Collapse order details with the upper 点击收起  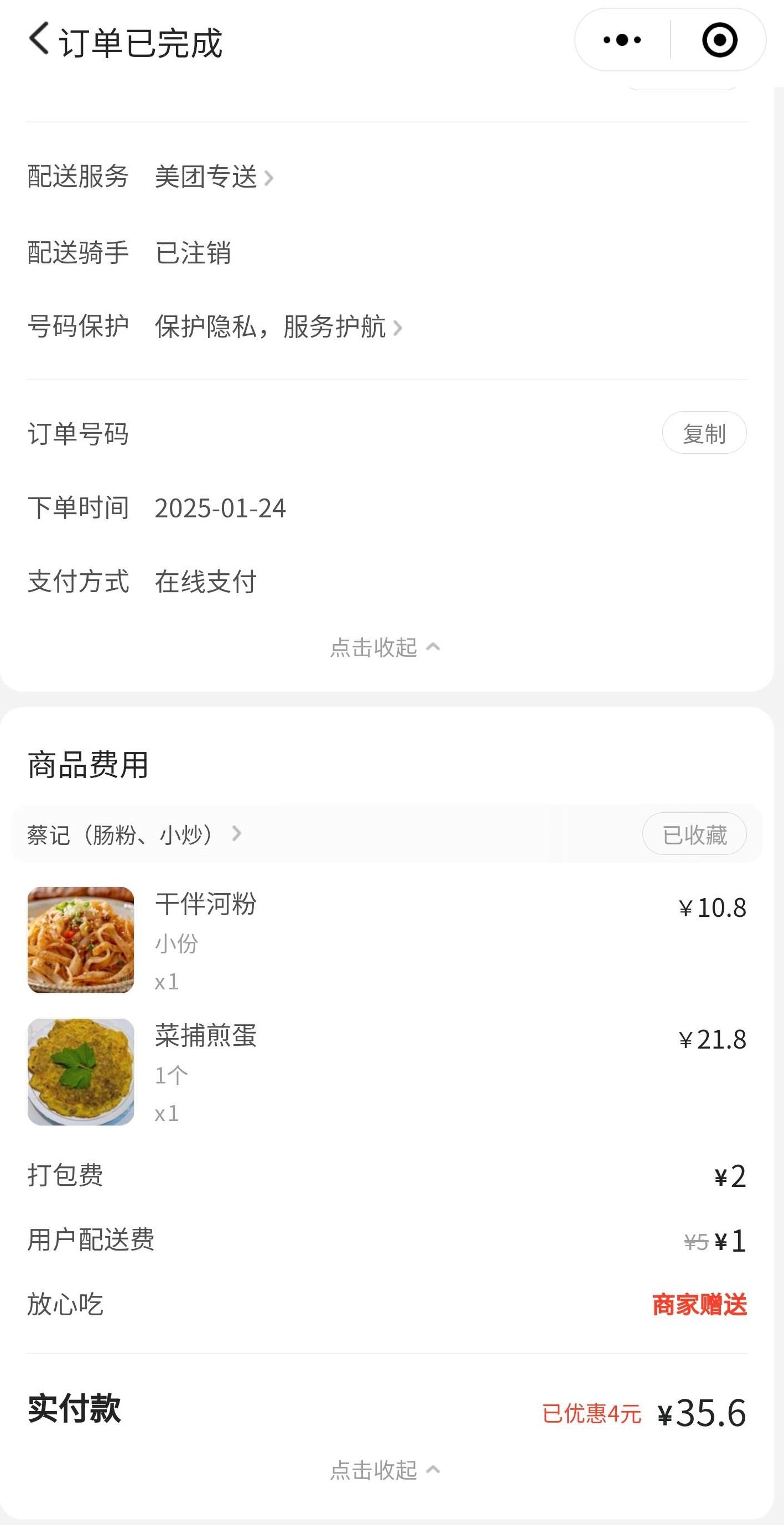(x=385, y=647)
